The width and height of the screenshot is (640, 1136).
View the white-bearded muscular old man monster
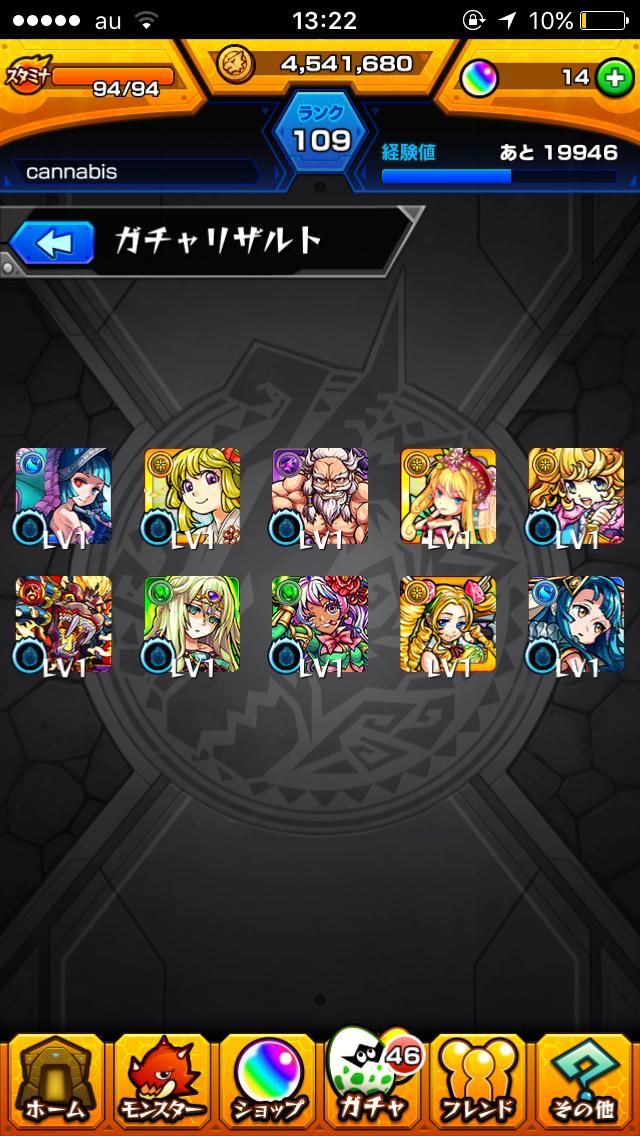(320, 496)
